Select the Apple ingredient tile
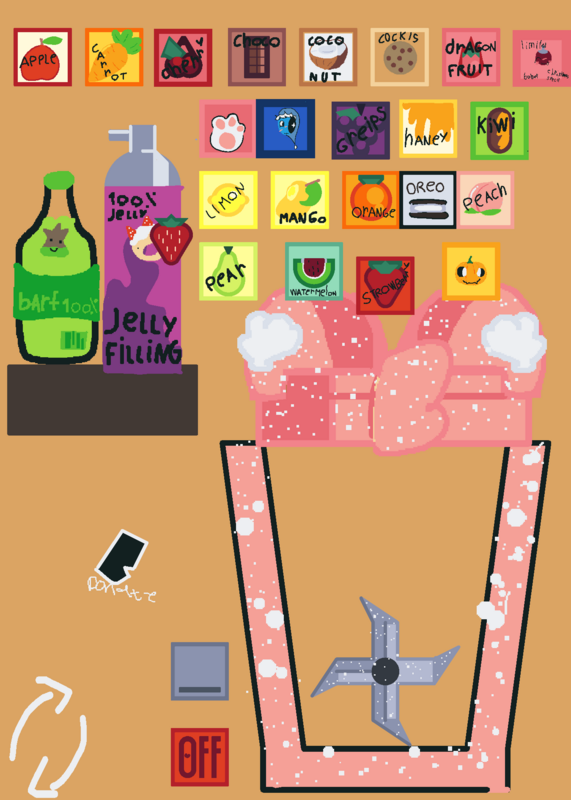571x800 pixels. click(x=43, y=57)
